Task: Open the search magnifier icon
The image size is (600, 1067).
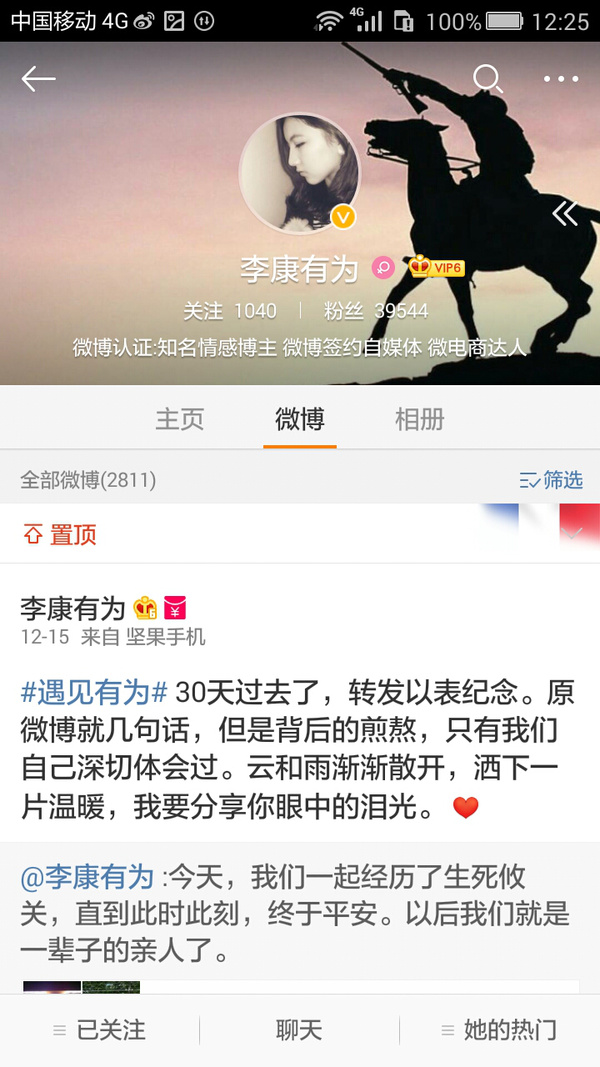Action: pyautogui.click(x=488, y=79)
